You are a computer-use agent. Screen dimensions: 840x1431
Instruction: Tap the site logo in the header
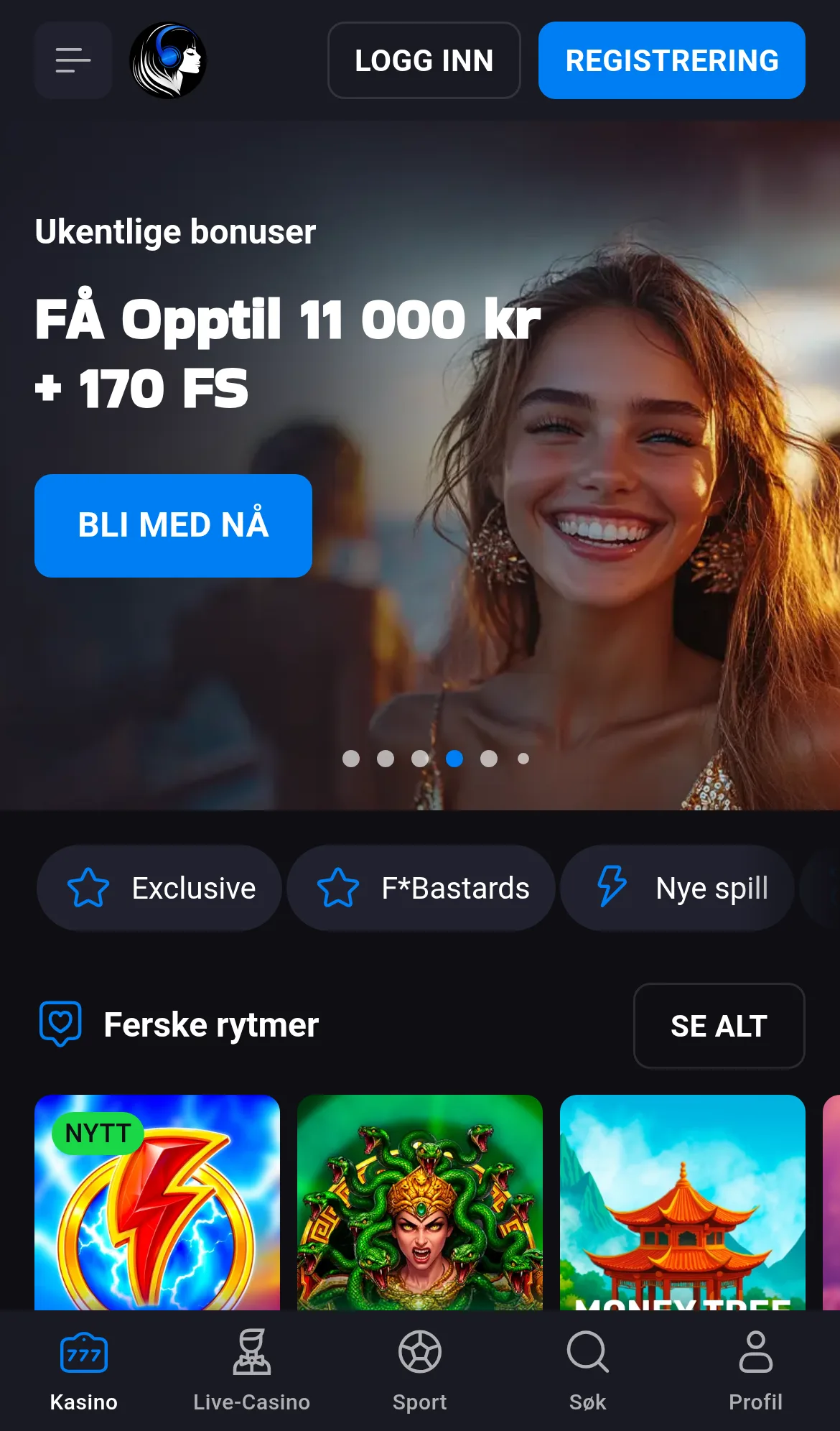click(168, 60)
